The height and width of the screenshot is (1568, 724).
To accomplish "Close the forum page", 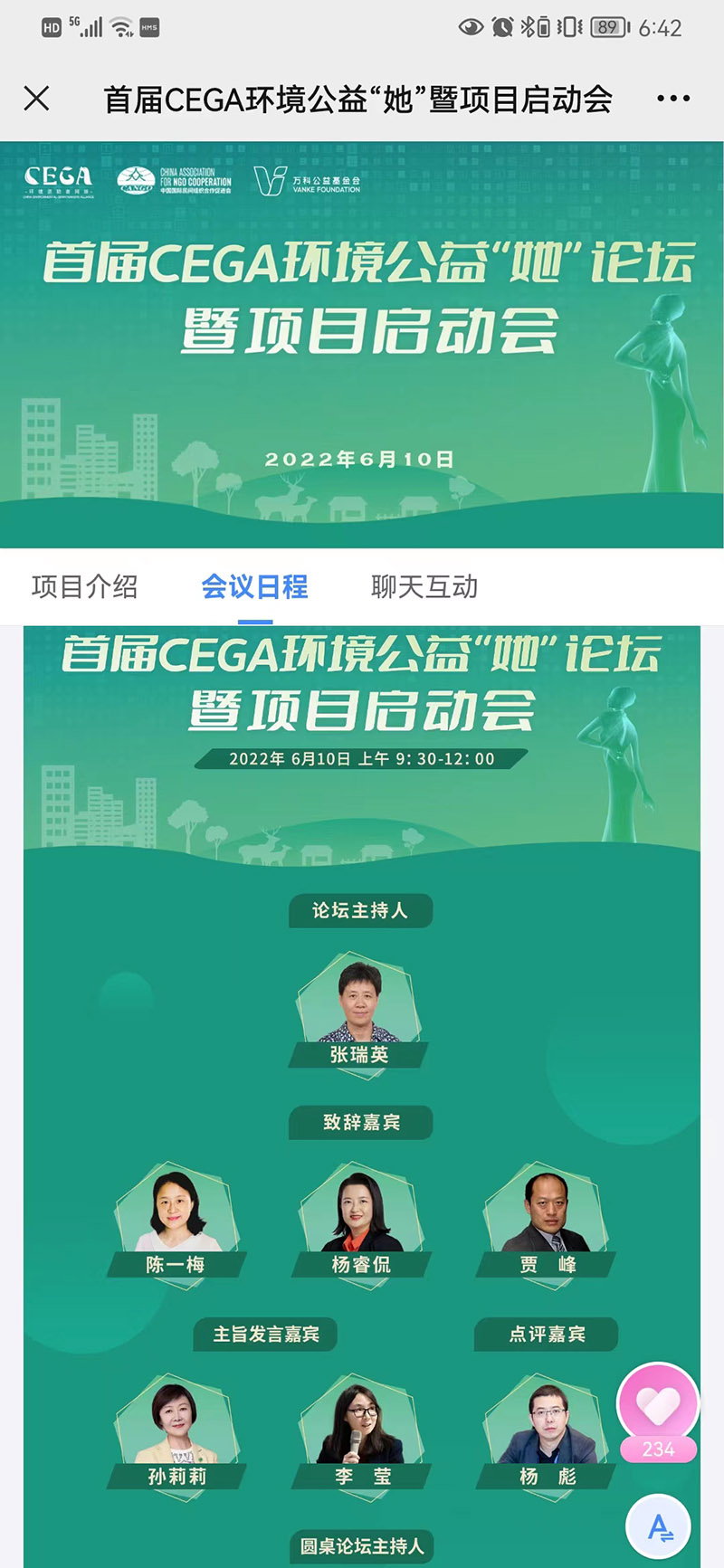I will pyautogui.click(x=36, y=98).
